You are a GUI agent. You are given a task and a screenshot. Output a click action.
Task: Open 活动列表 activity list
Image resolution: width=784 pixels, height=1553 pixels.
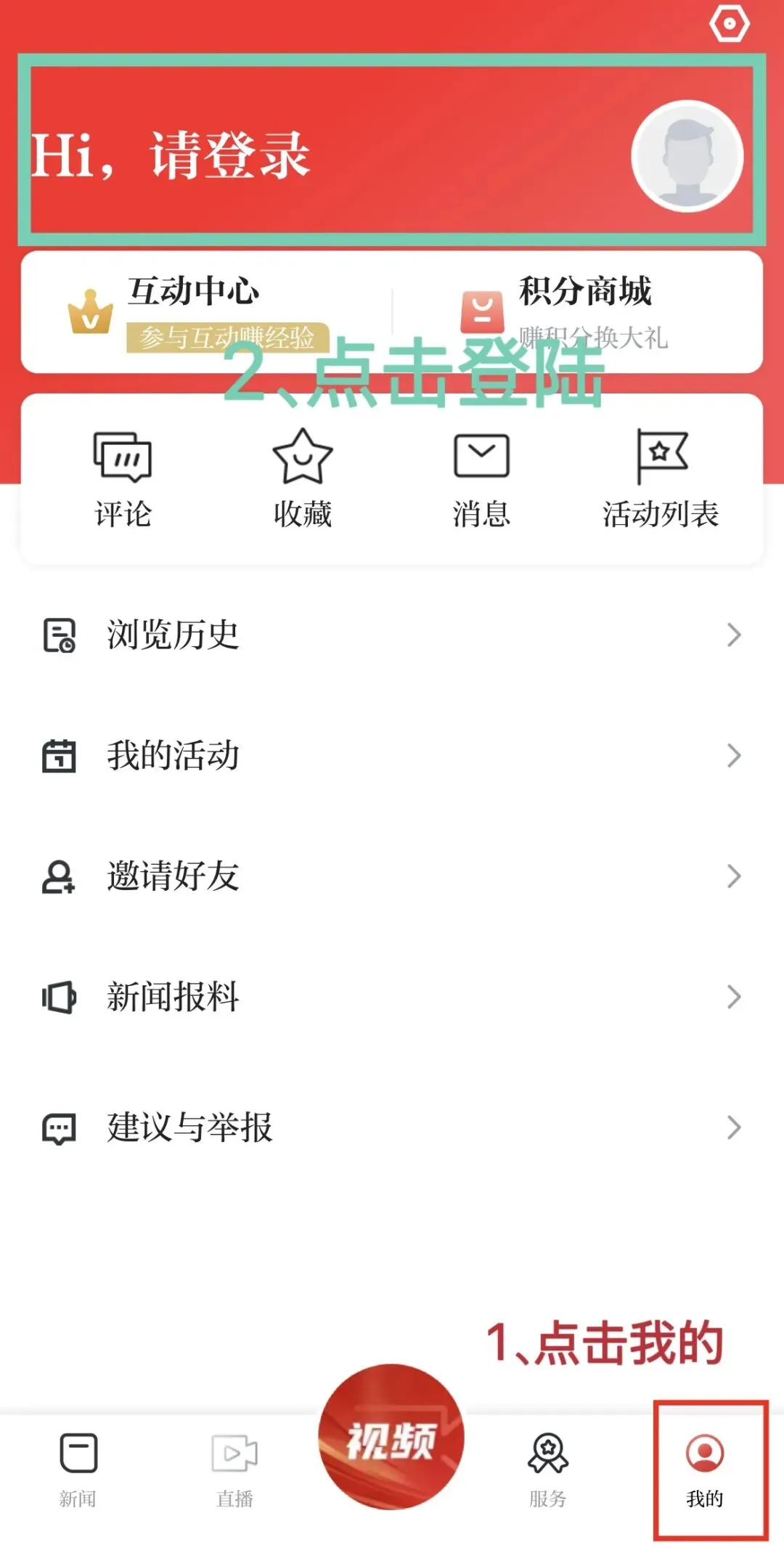click(661, 479)
